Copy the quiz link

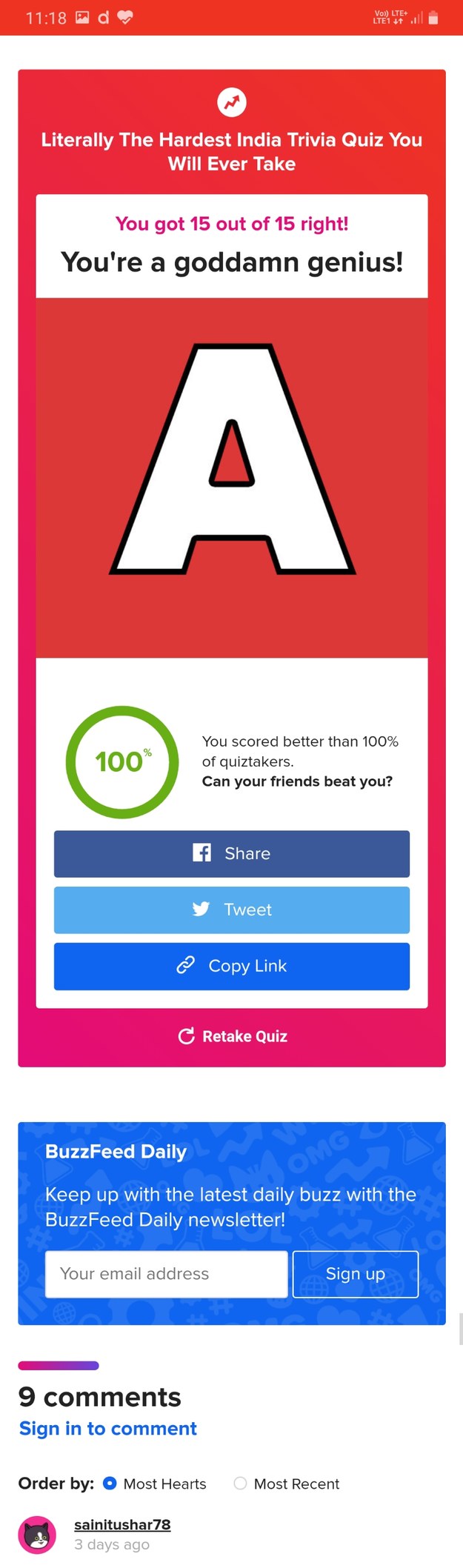coord(231,966)
